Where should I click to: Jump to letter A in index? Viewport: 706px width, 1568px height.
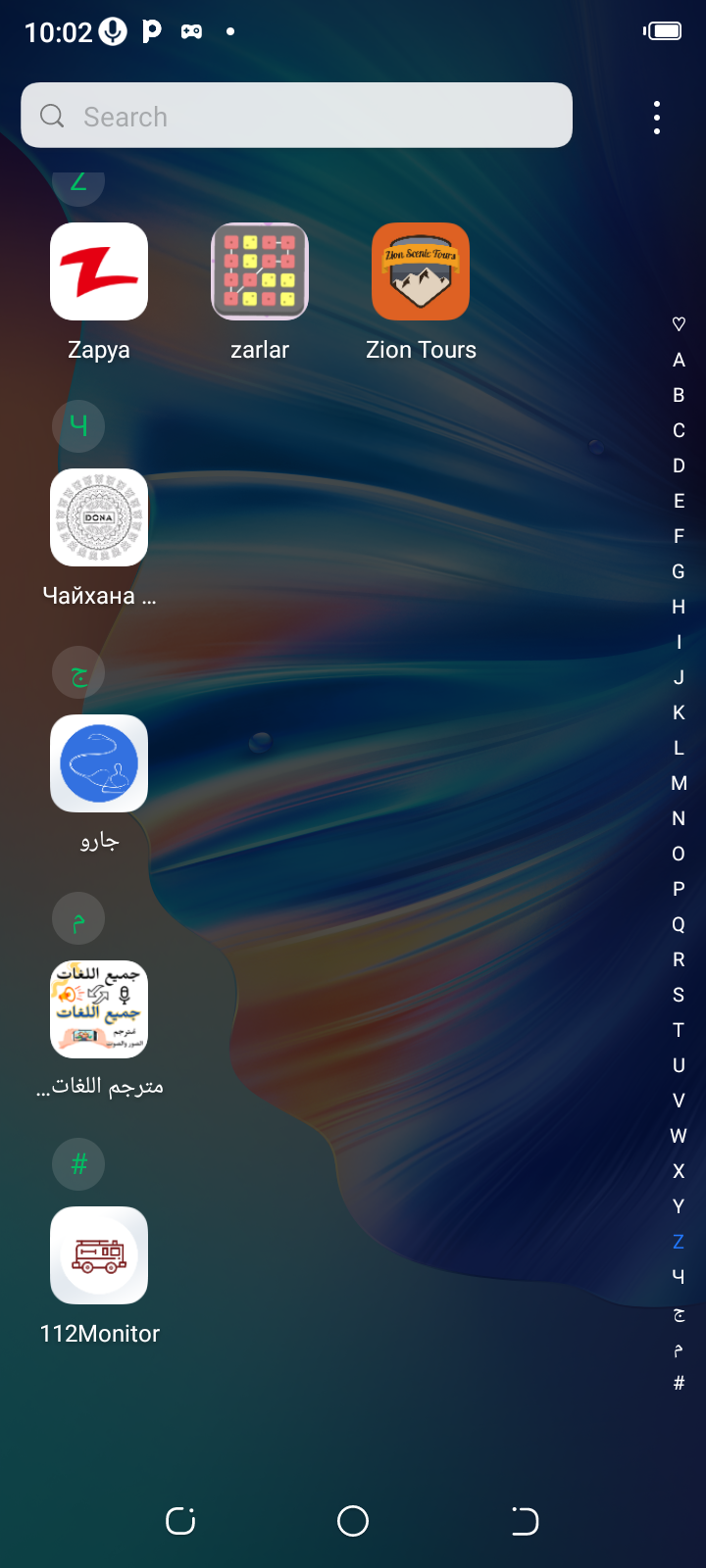coord(679,360)
